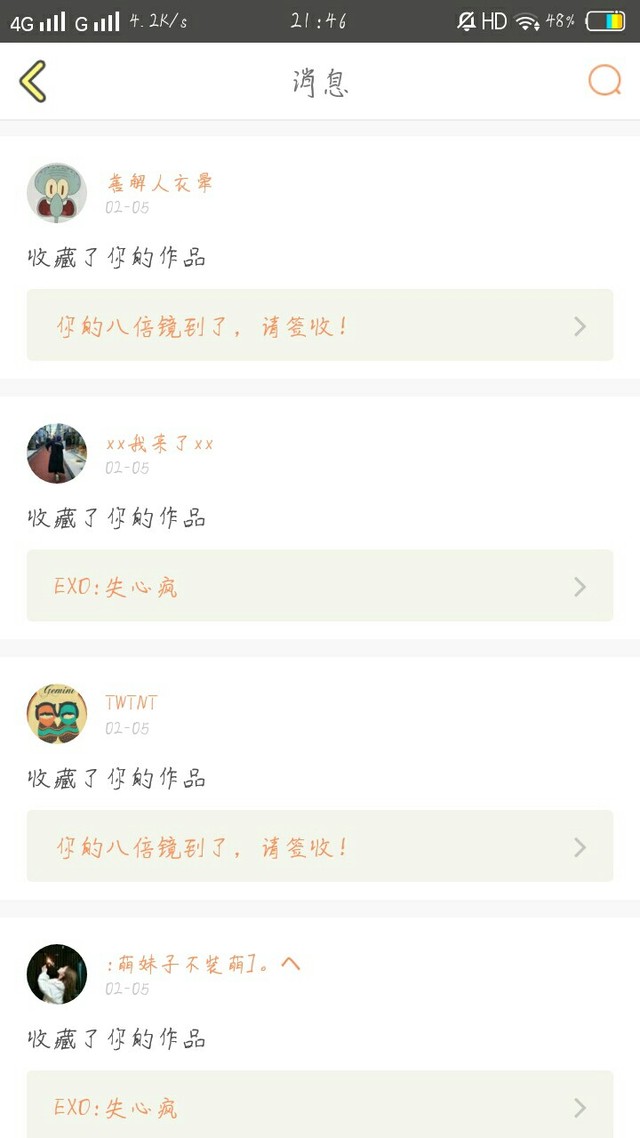
Task: Tap TWTNT's Gemini owl avatar
Action: 57,713
